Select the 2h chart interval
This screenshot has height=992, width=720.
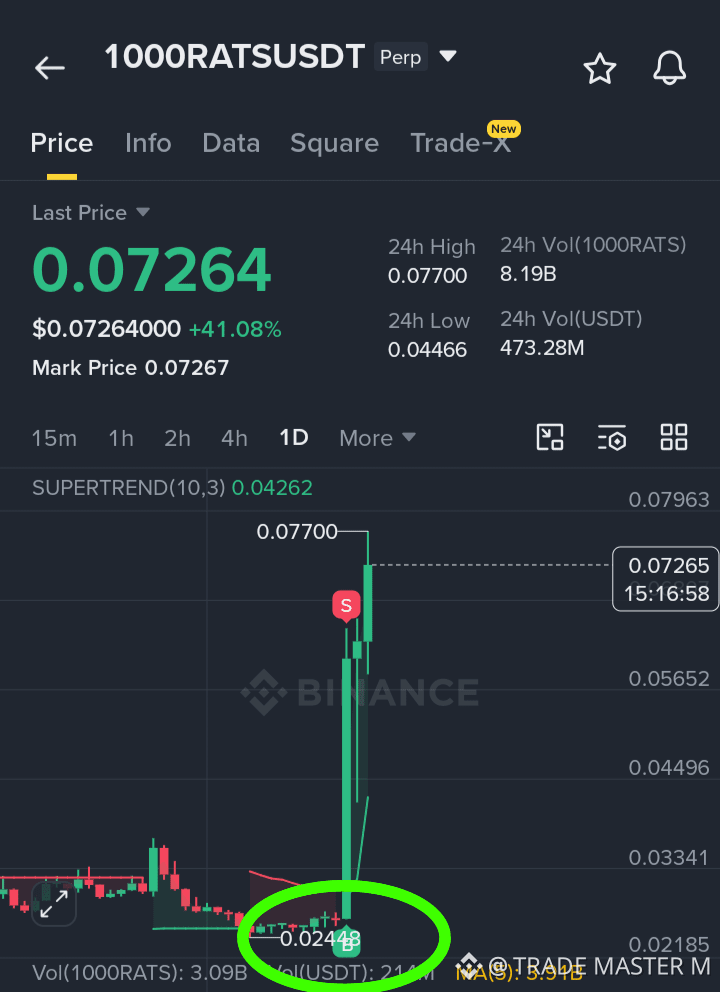[177, 438]
